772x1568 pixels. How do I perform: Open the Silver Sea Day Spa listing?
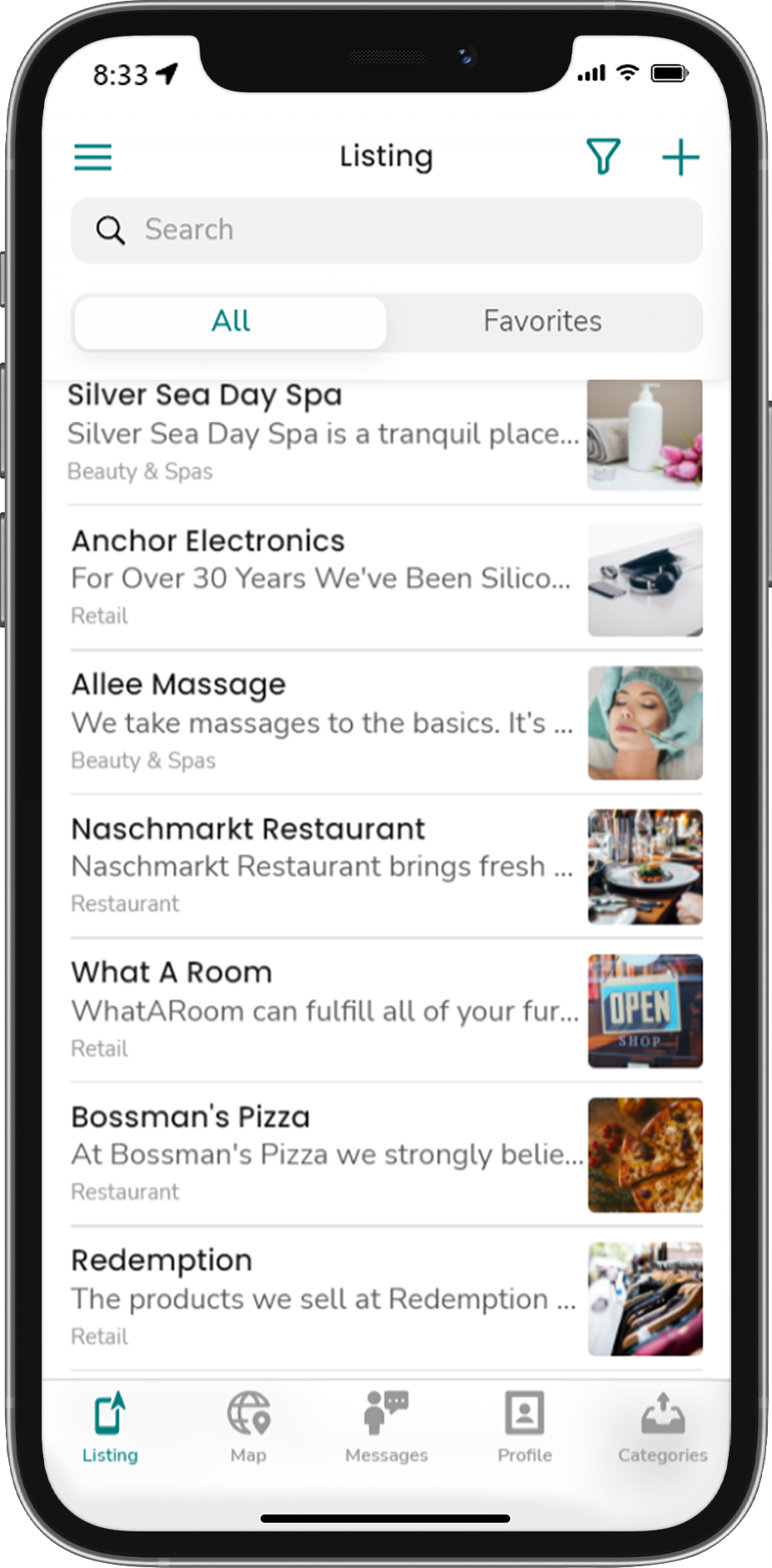[x=324, y=433]
